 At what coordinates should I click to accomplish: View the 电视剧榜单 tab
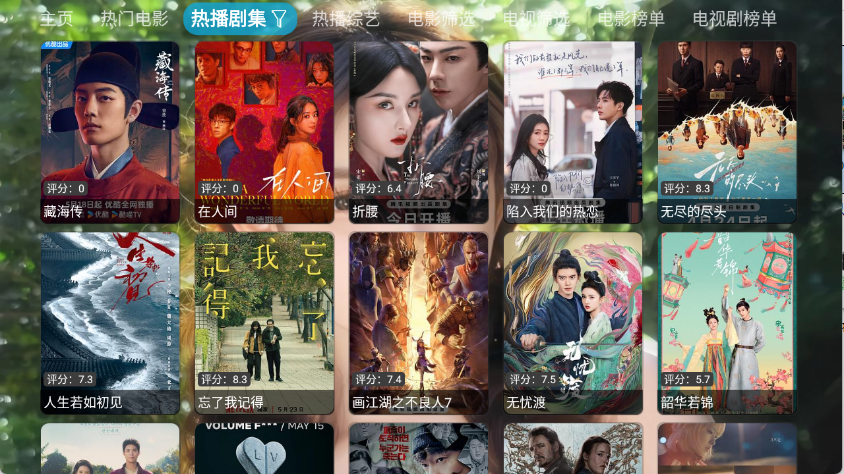point(734,18)
